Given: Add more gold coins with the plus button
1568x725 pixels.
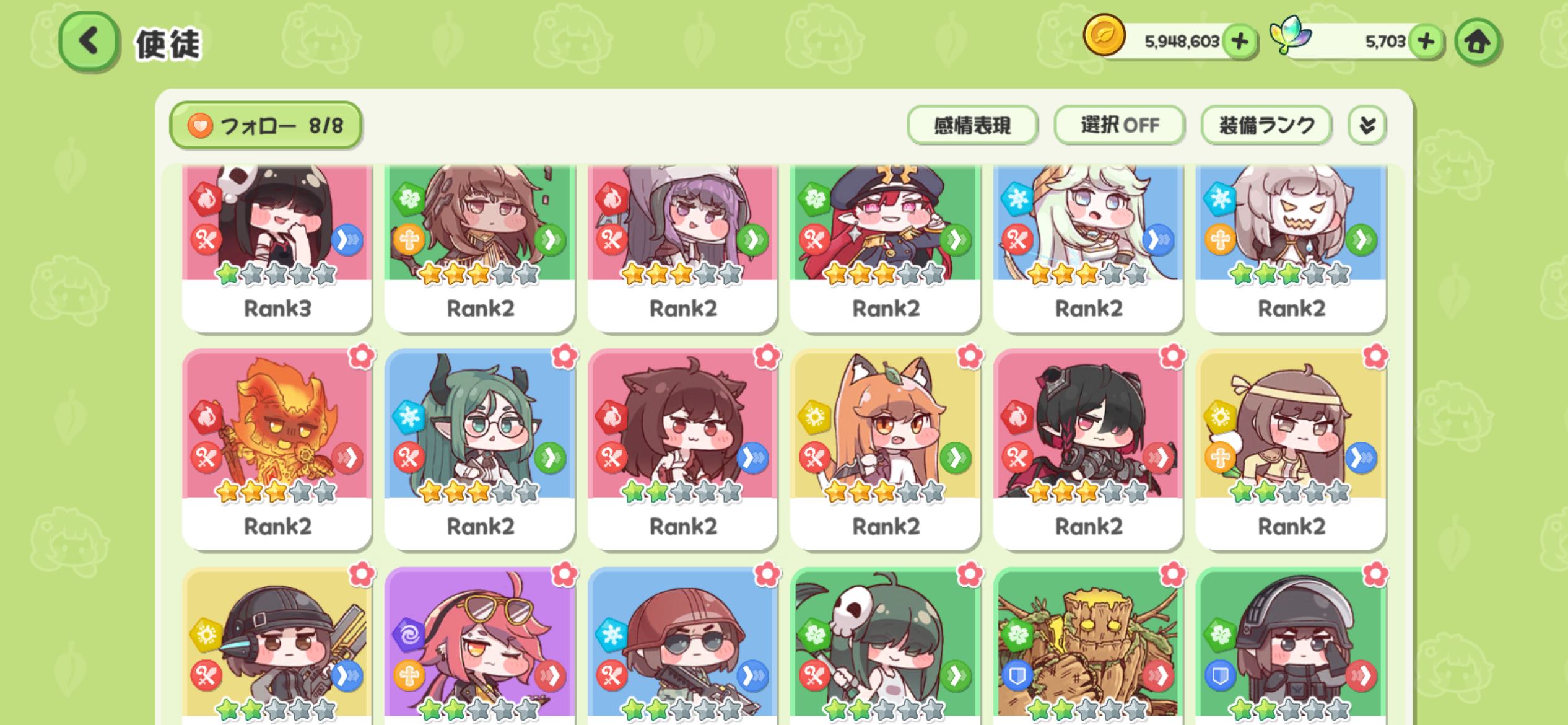Looking at the screenshot, I should 1239,42.
